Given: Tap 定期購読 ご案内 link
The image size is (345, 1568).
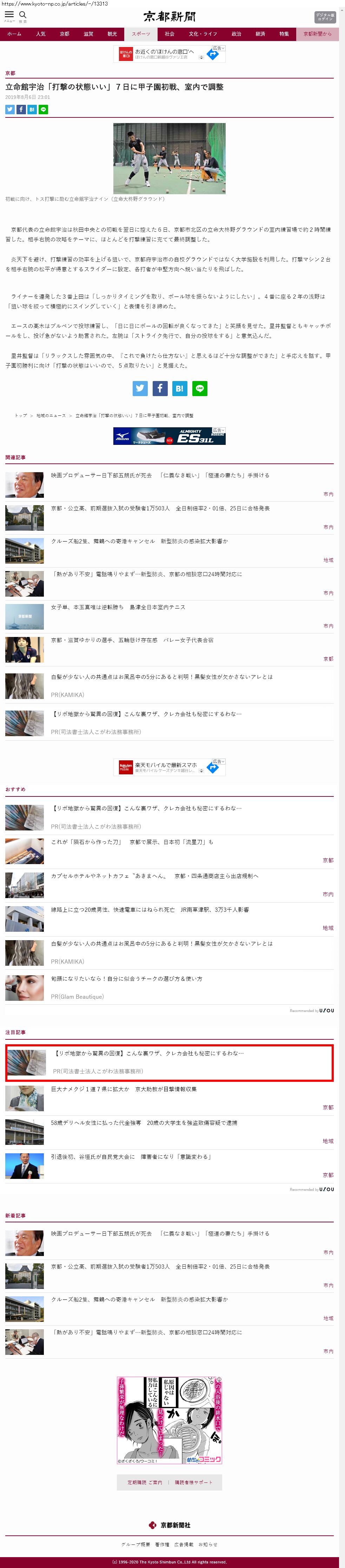Looking at the screenshot, I should 145,1482.
